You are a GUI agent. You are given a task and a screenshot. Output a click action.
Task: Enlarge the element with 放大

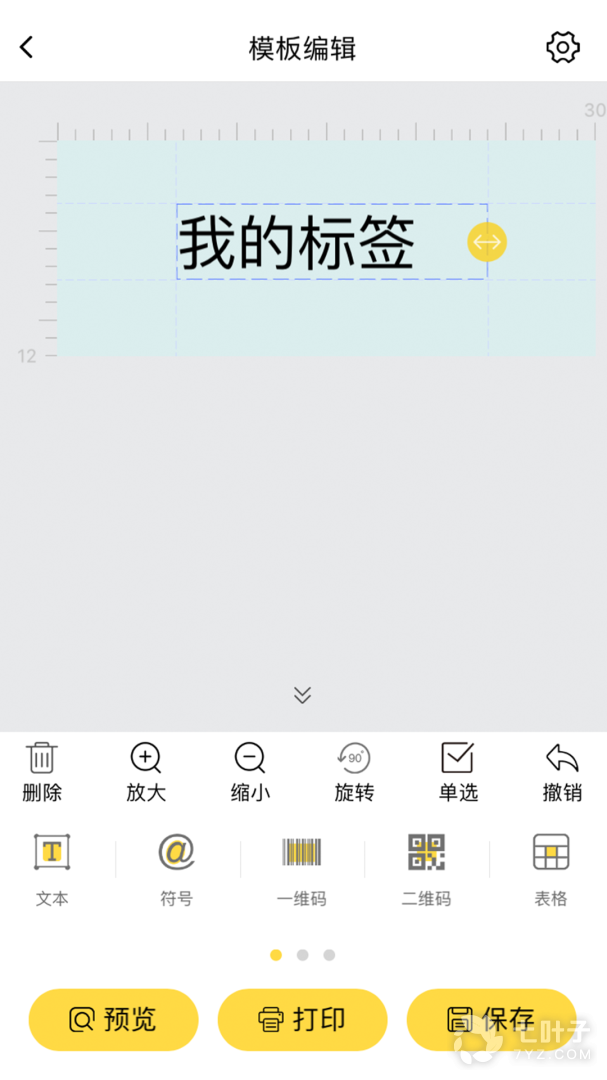pos(146,771)
